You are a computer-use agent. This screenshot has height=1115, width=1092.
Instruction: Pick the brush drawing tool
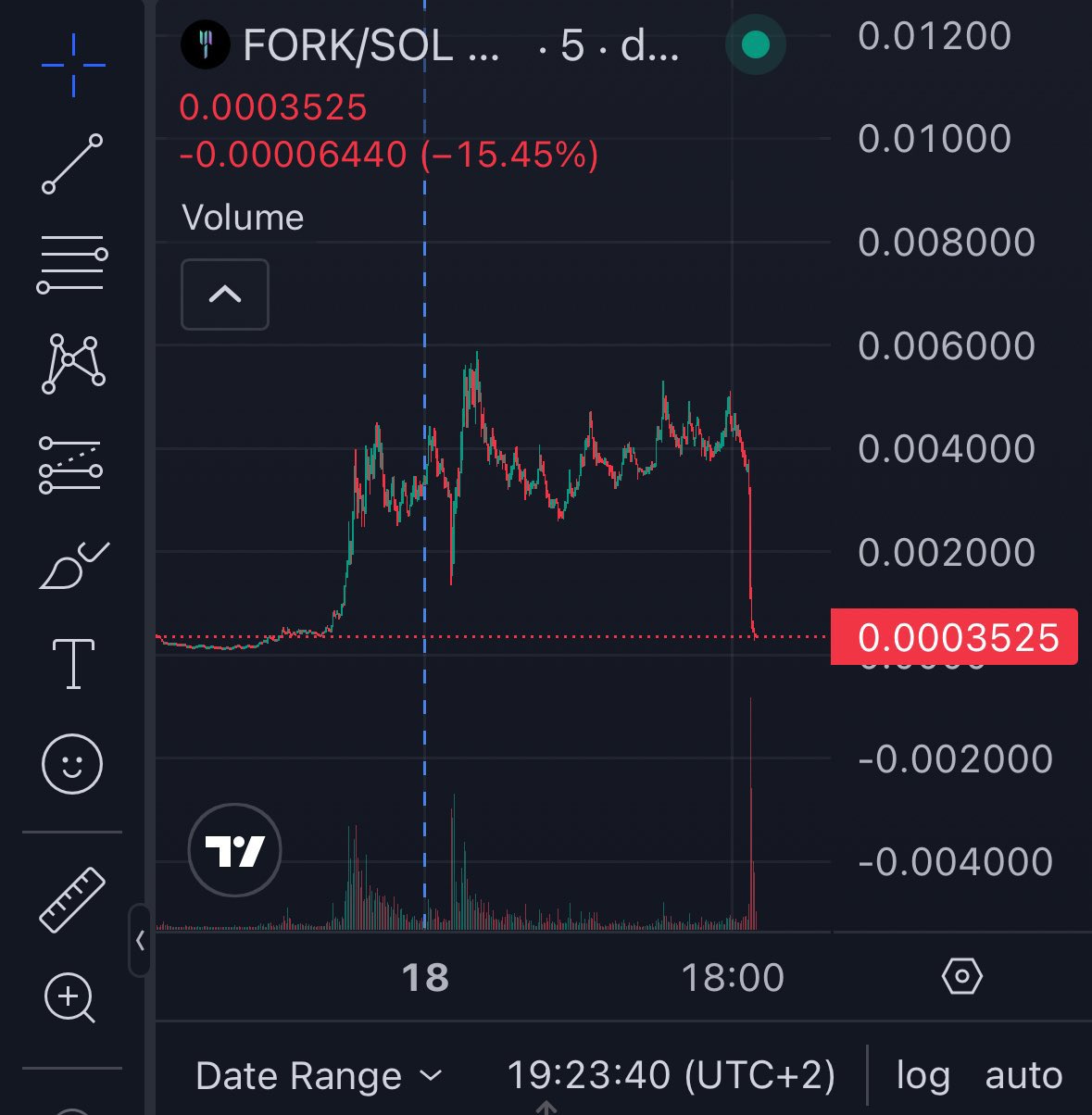pos(74,566)
